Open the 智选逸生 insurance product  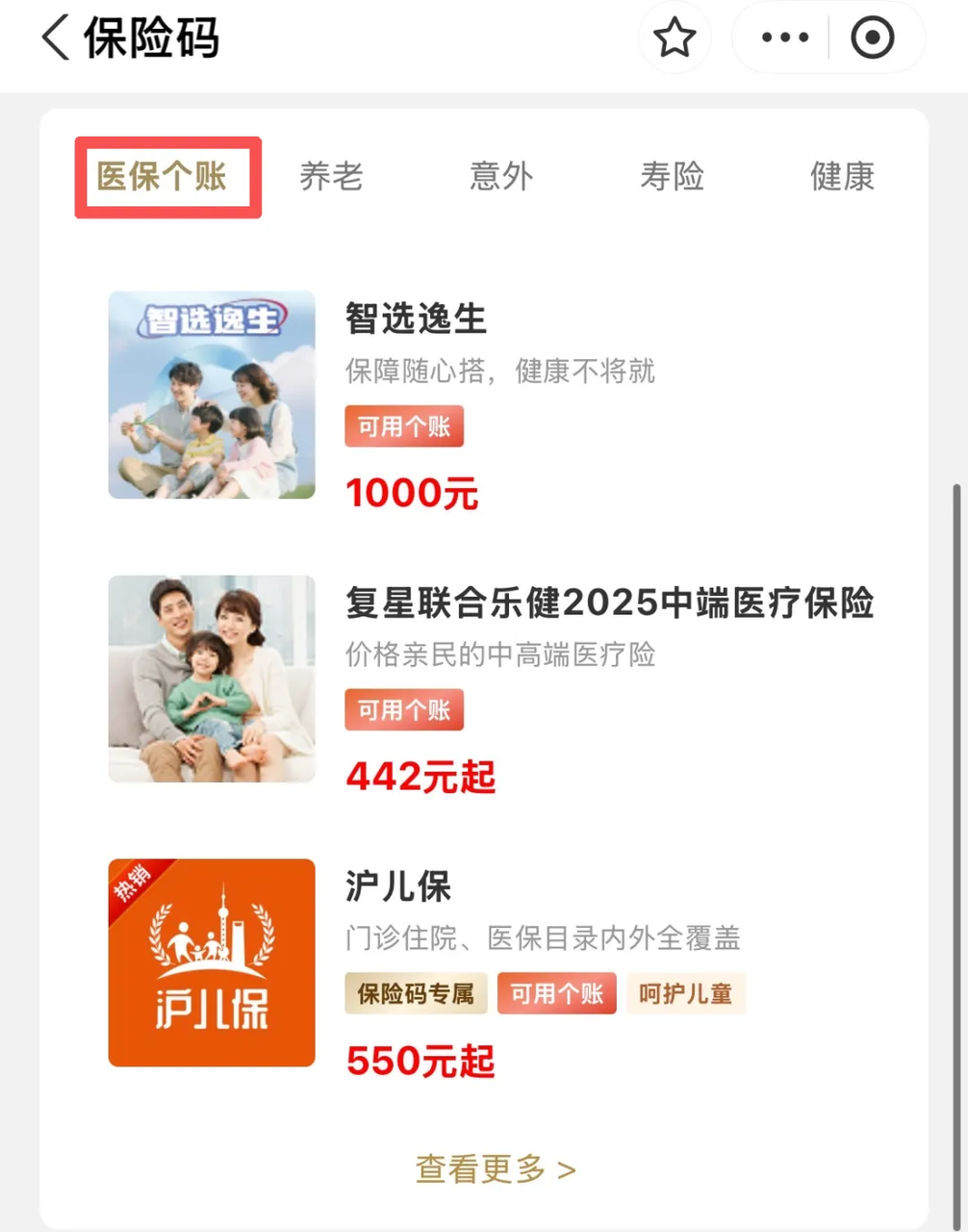coord(416,319)
